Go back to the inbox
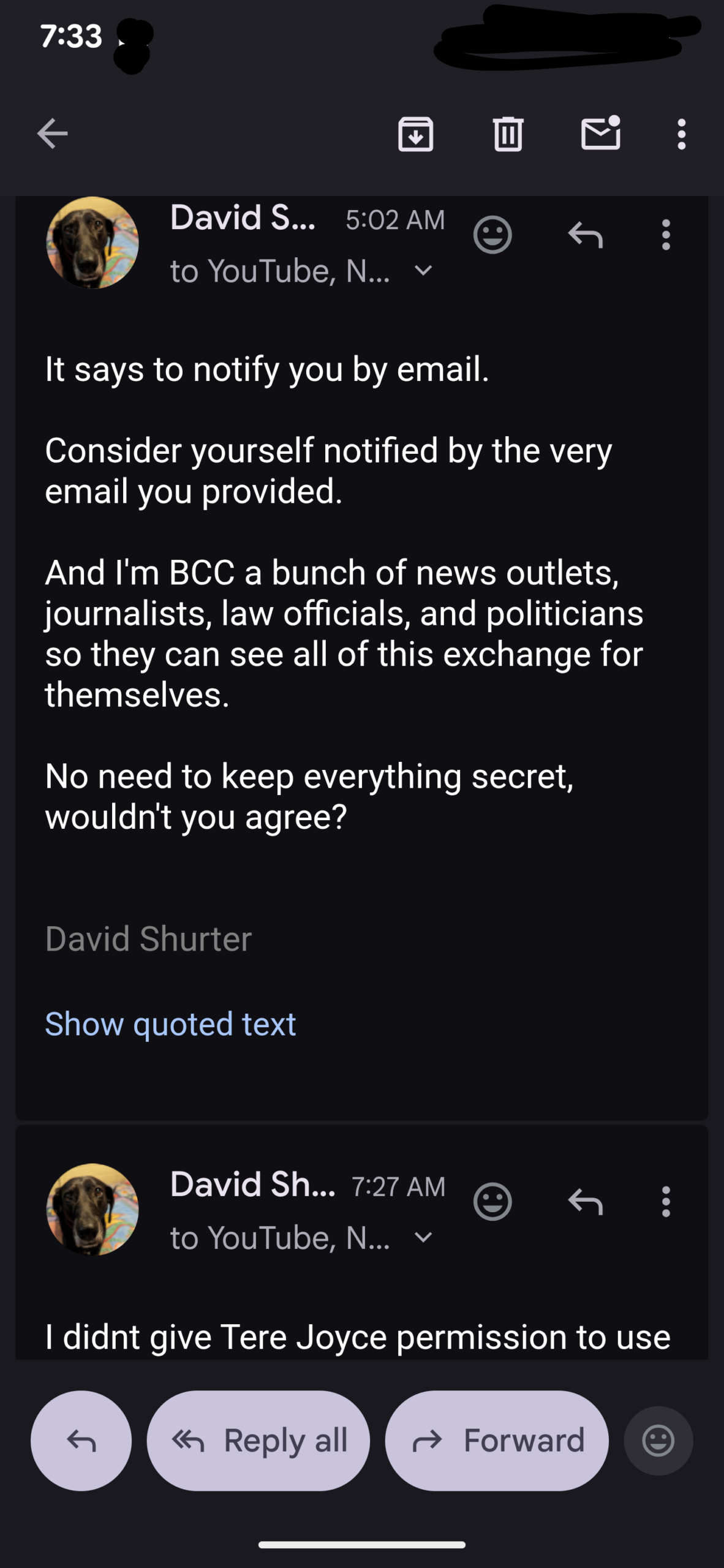724x1568 pixels. [x=53, y=134]
